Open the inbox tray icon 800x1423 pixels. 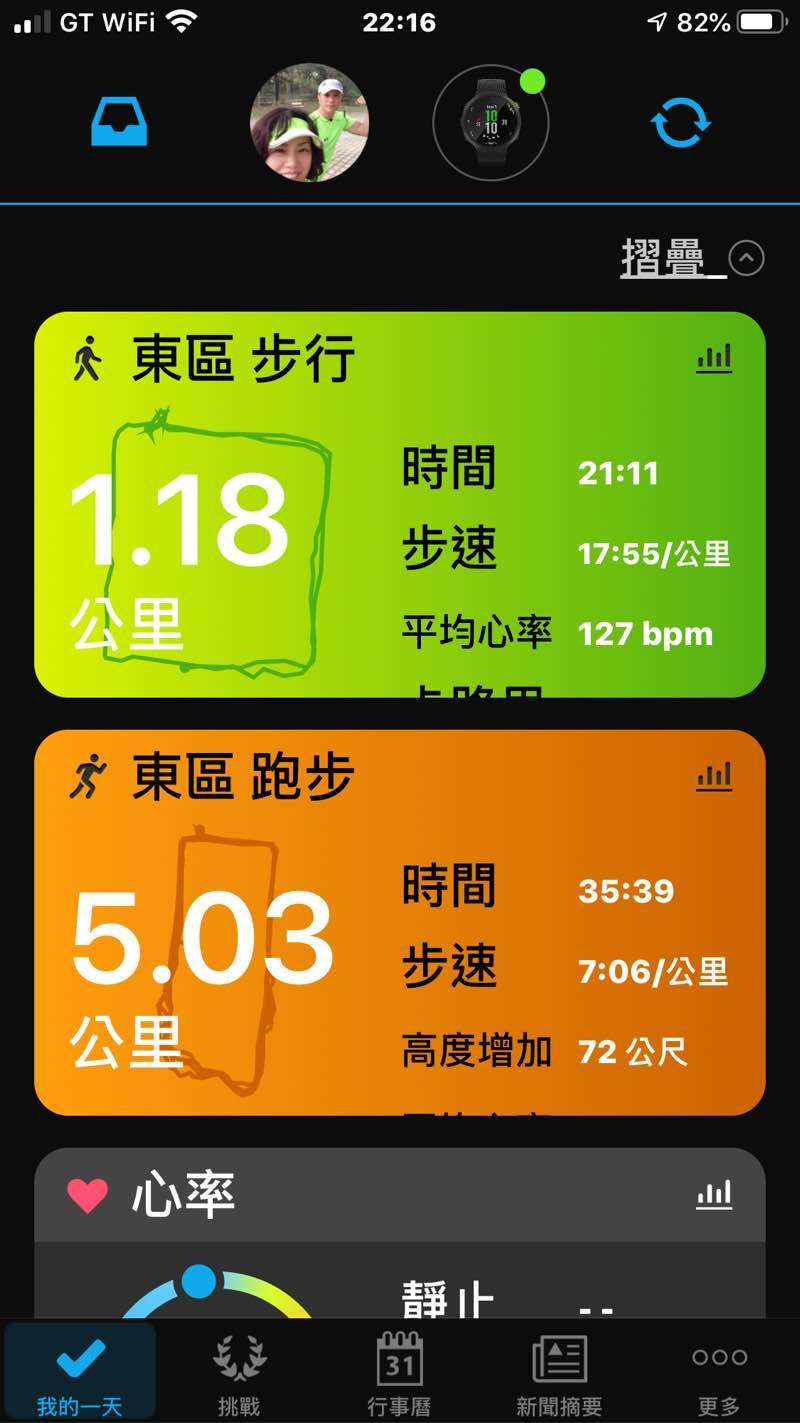[x=119, y=123]
